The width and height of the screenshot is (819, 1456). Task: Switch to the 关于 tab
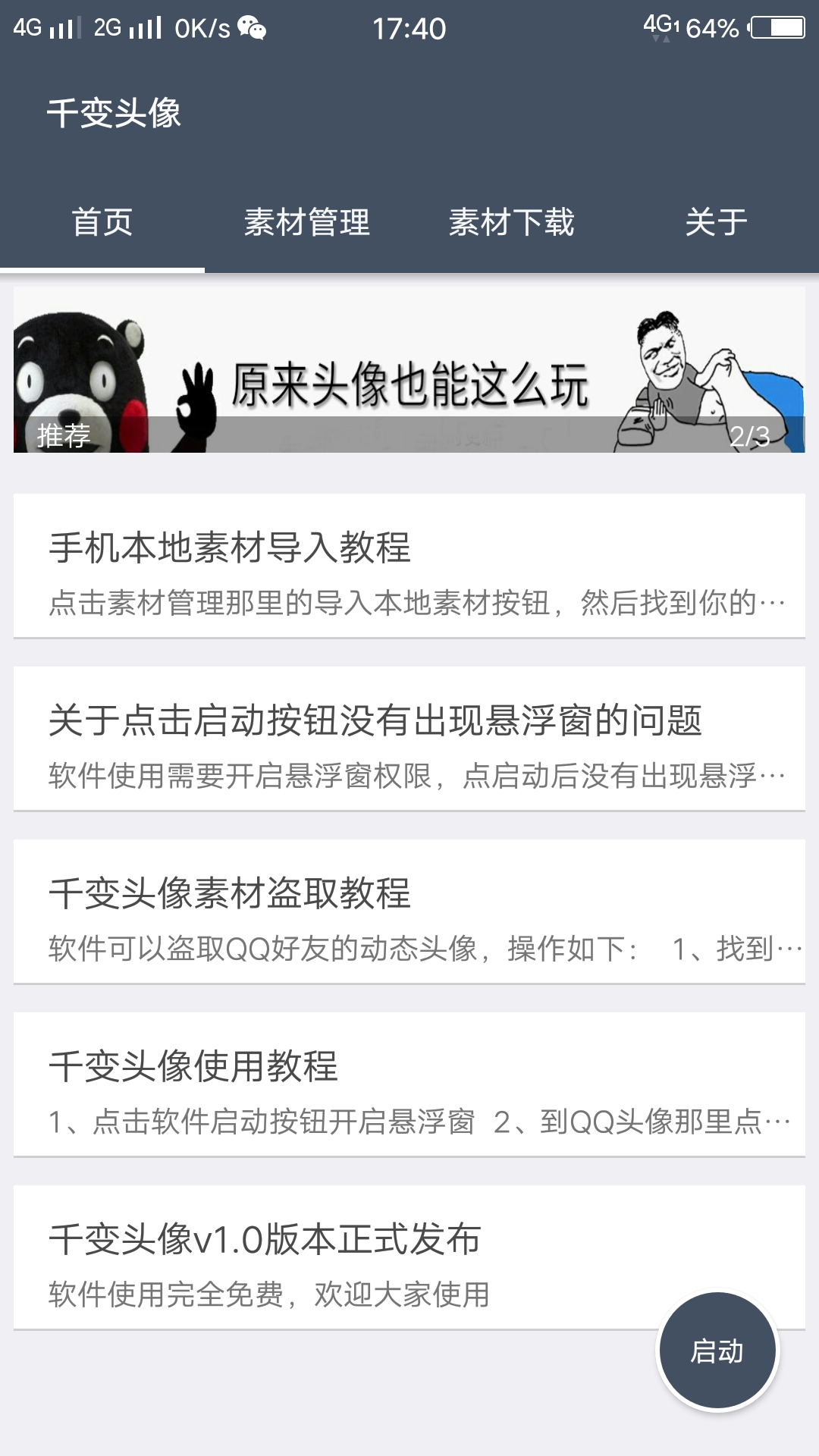tap(717, 222)
